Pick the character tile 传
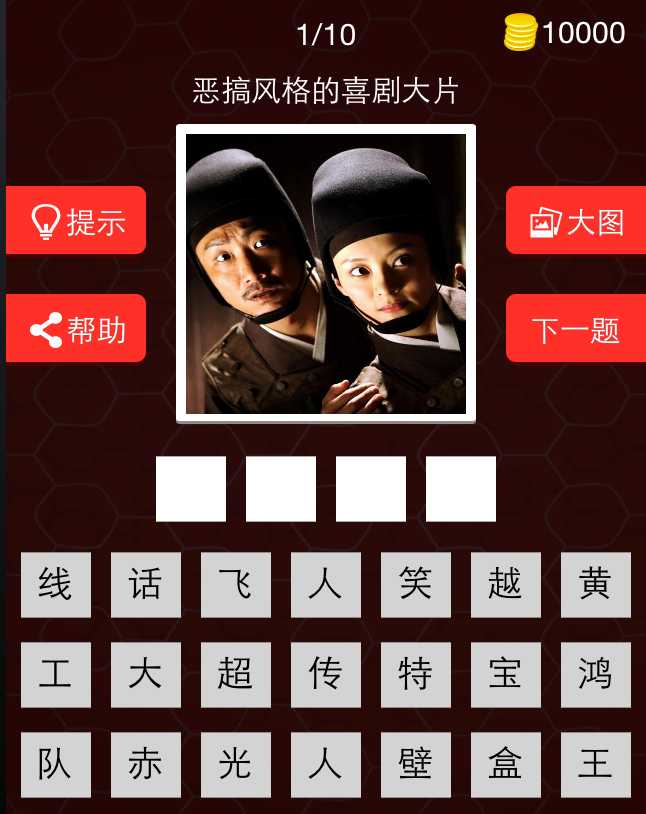 [326, 674]
